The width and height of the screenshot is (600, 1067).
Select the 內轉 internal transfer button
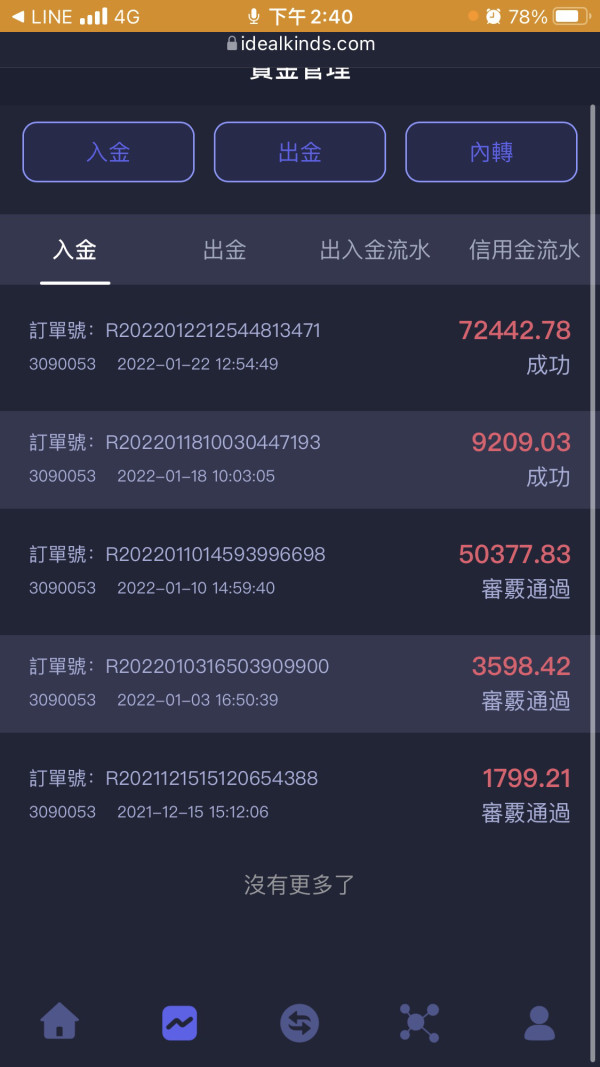[491, 152]
